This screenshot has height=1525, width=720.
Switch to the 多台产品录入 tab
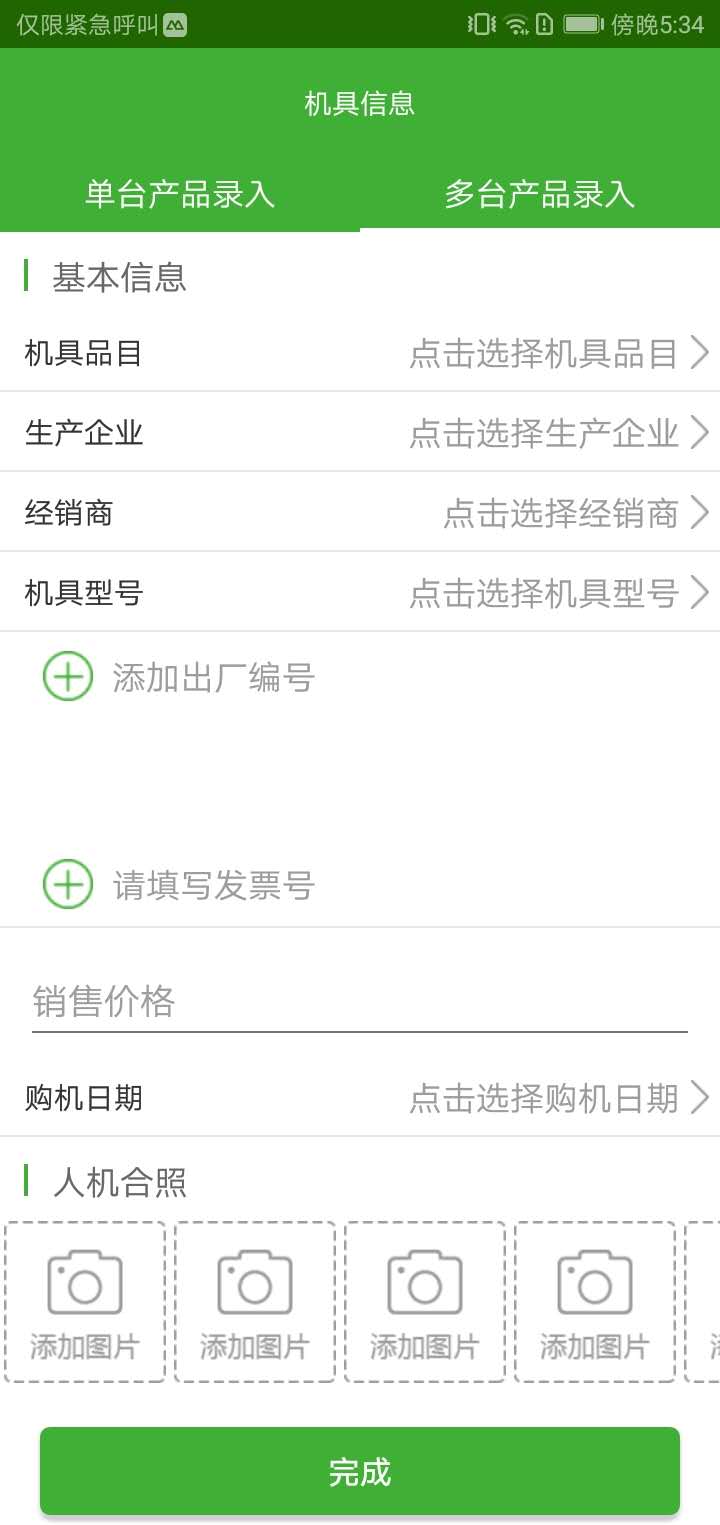[540, 194]
